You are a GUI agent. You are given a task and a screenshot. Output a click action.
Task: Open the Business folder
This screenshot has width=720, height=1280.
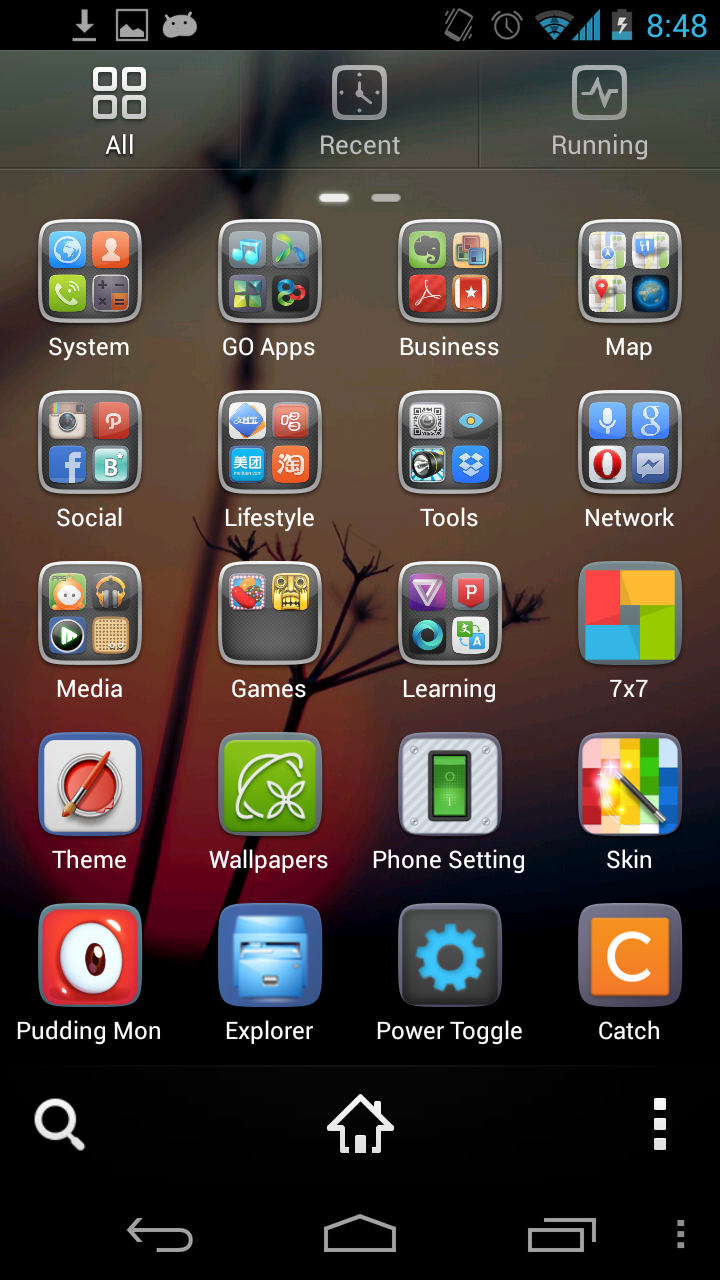(x=450, y=271)
